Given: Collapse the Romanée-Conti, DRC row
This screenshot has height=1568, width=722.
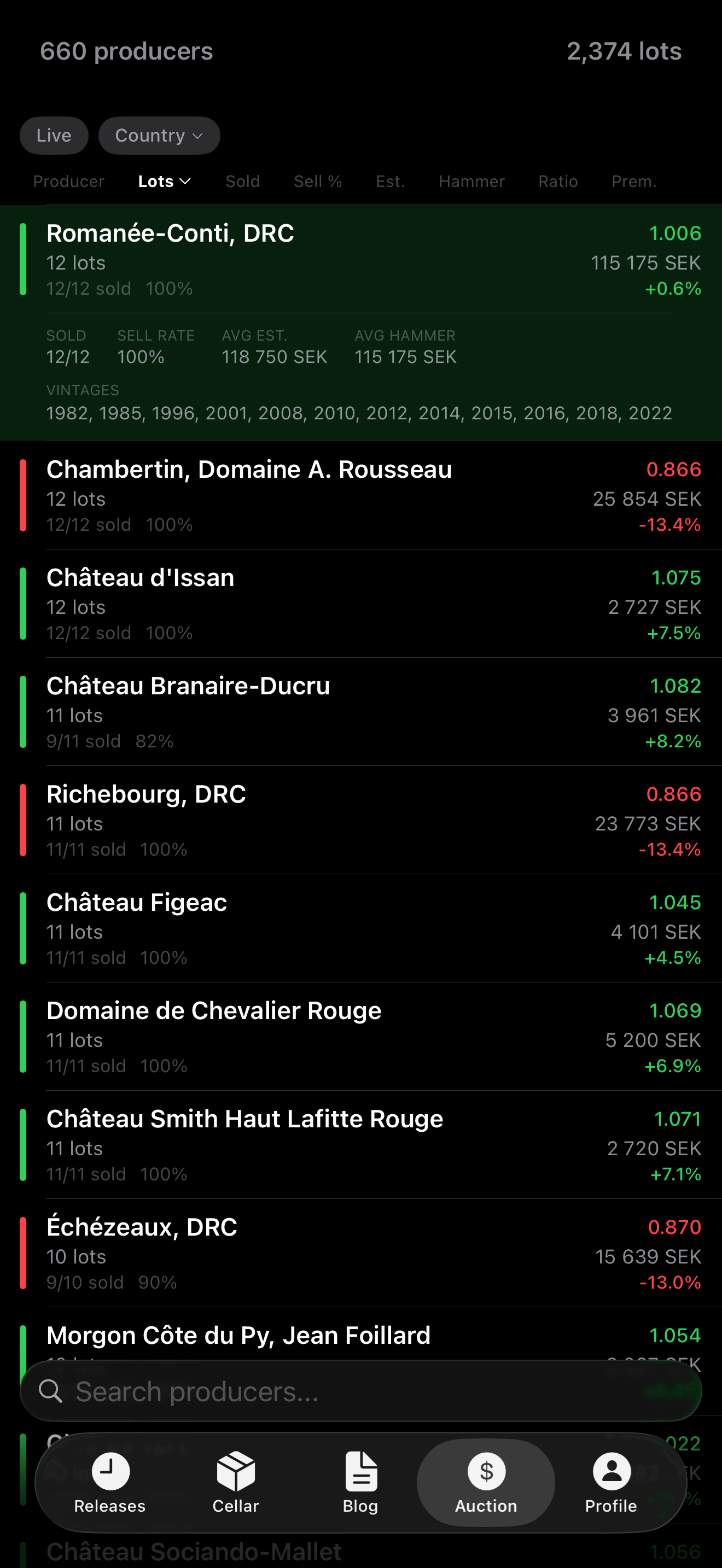Looking at the screenshot, I should point(359,260).
